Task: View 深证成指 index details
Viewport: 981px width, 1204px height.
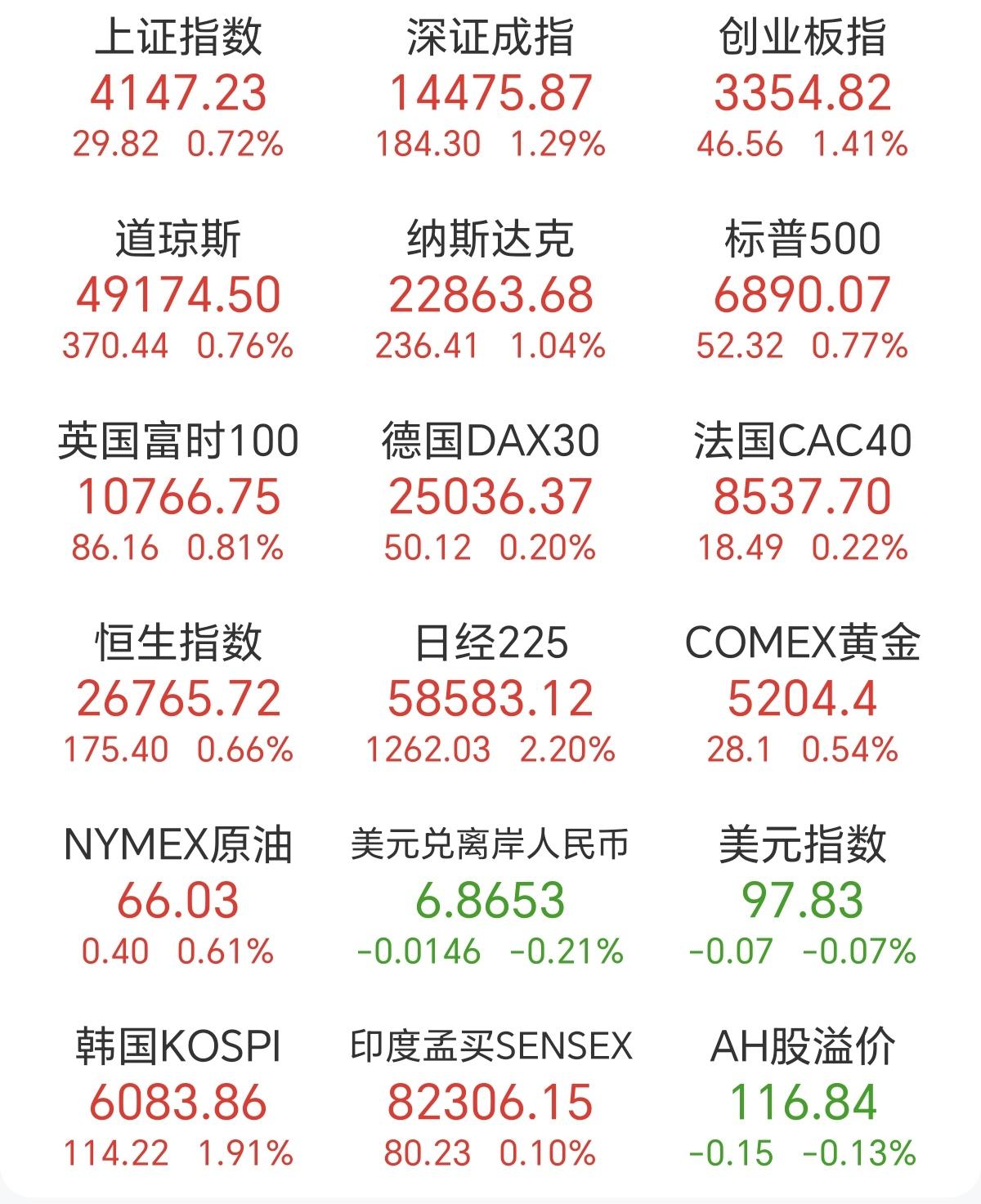Action: [x=490, y=92]
